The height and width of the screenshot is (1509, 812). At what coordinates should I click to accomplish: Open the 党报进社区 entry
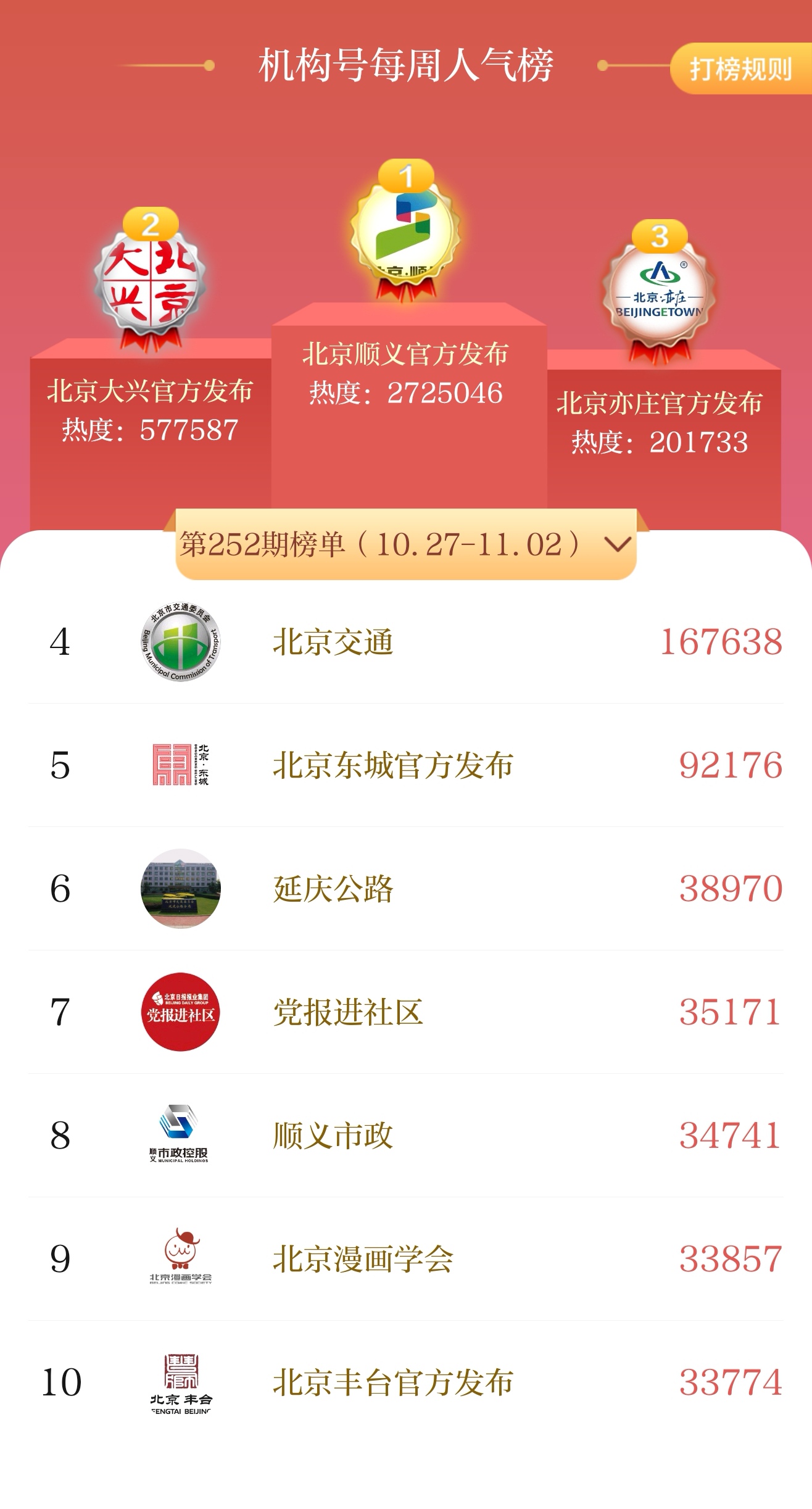pyautogui.click(x=405, y=1012)
